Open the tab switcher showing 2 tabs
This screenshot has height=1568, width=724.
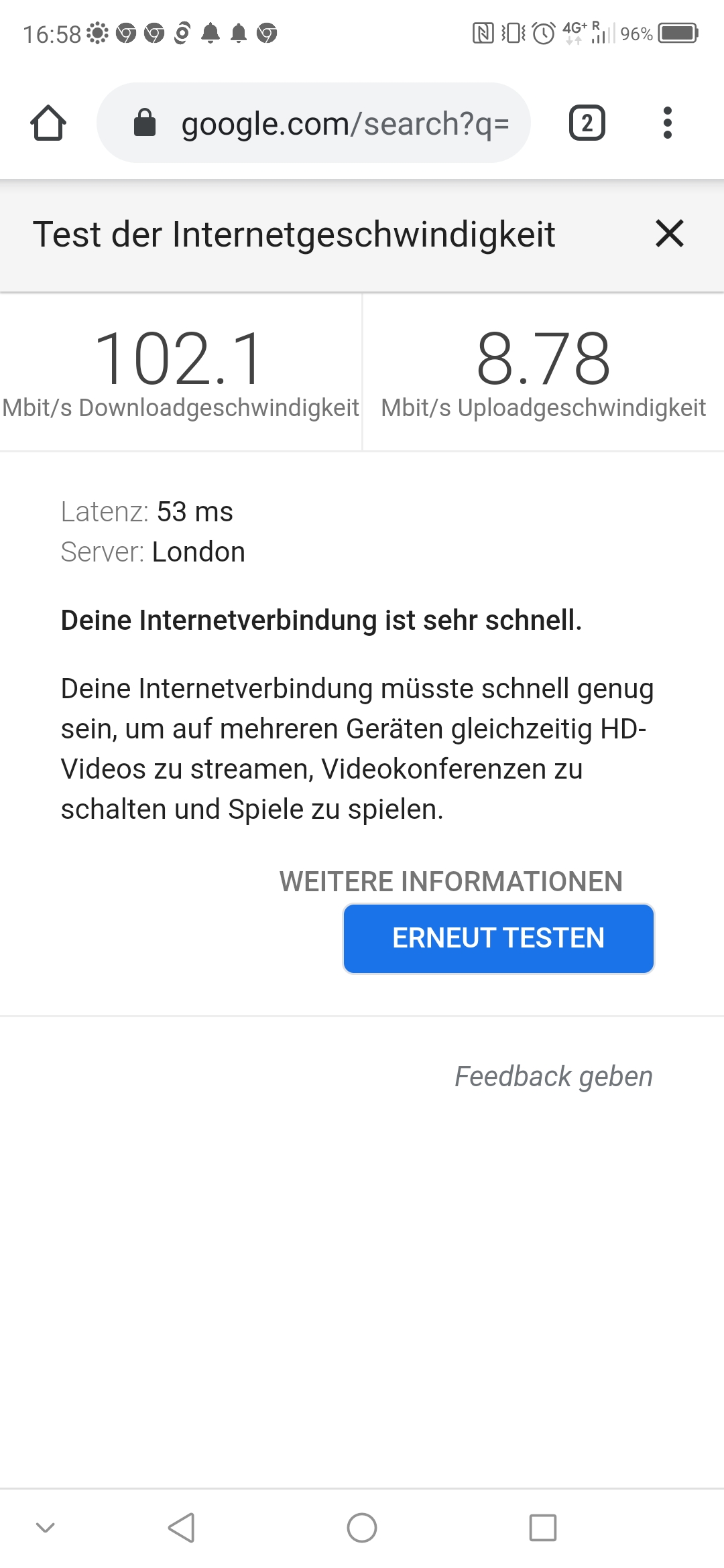pyautogui.click(x=587, y=123)
